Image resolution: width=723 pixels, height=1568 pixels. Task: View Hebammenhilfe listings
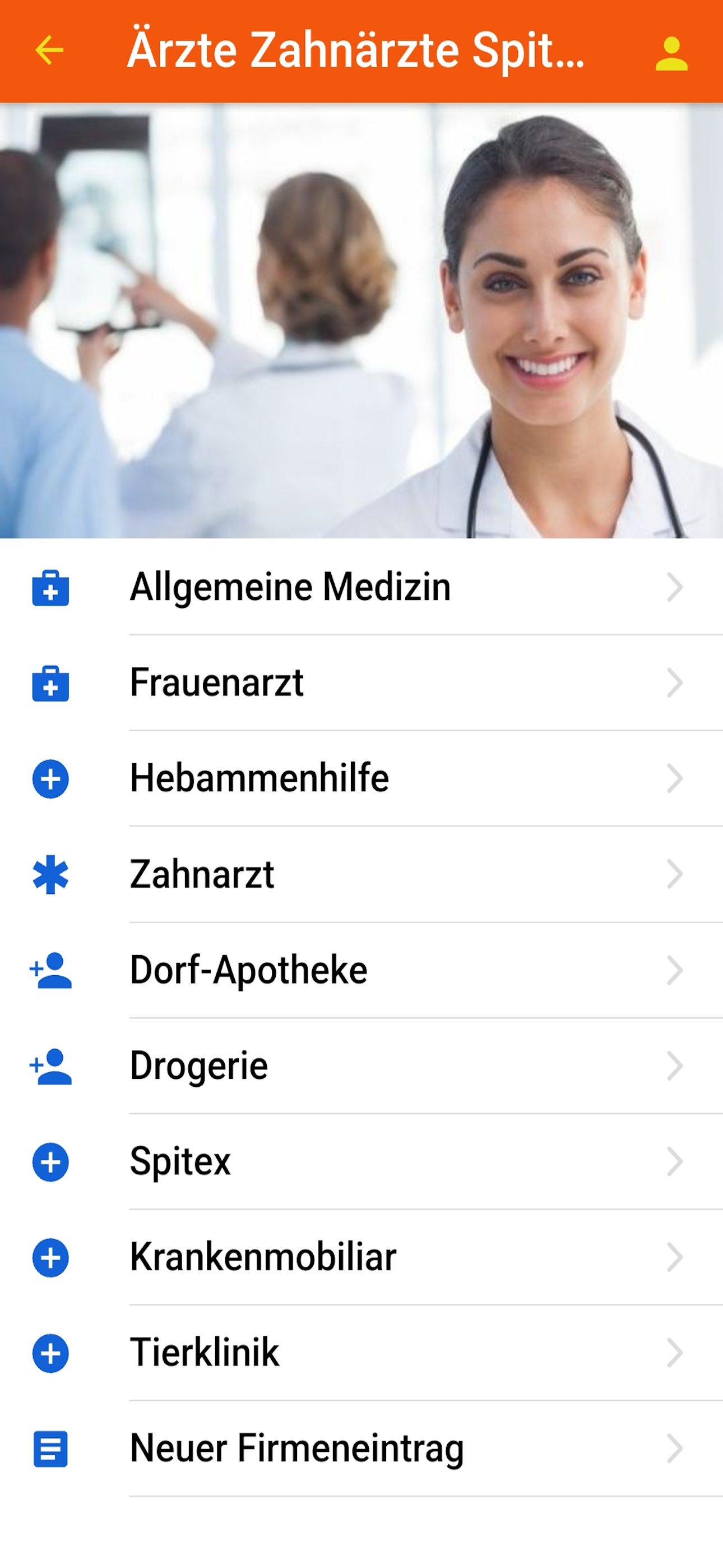[361, 778]
